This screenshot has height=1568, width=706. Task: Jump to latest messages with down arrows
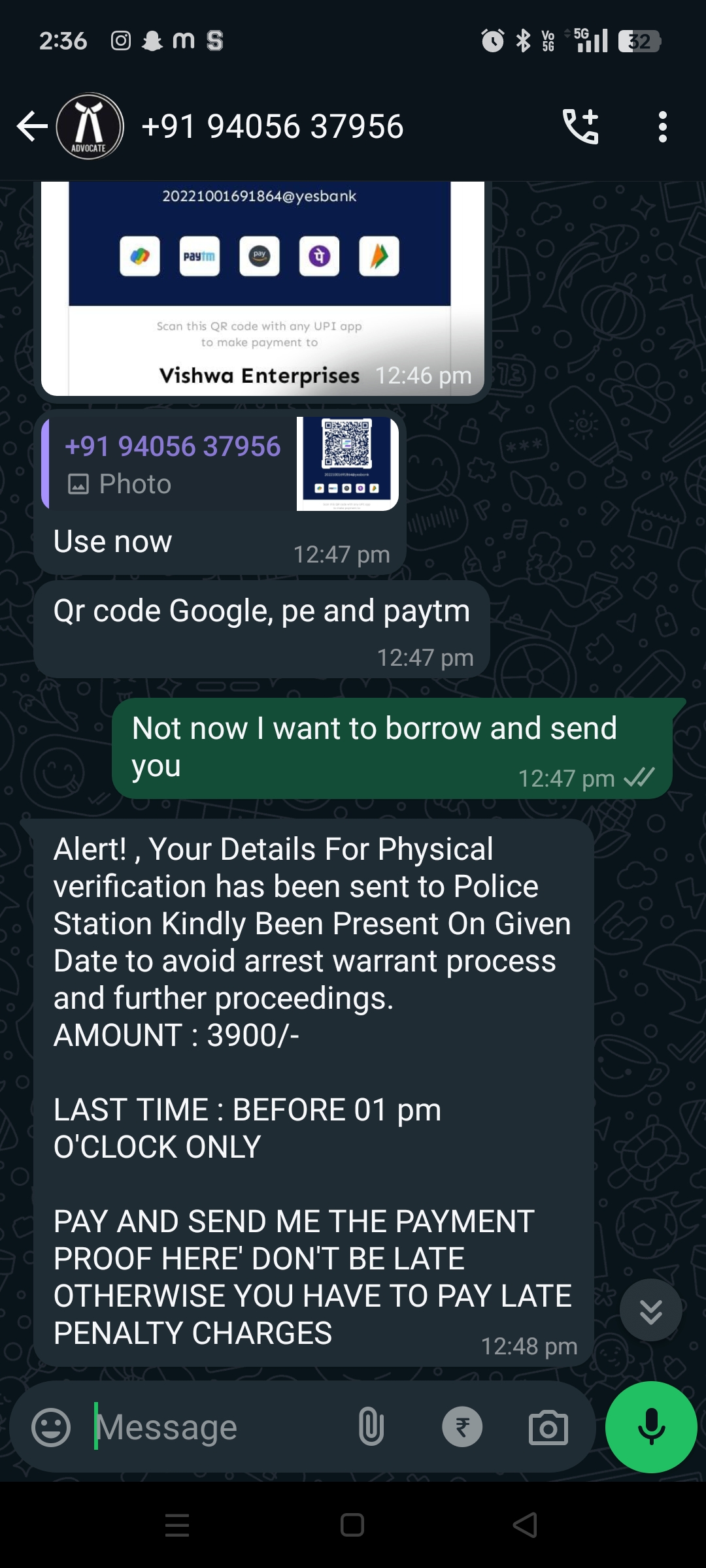[650, 1310]
